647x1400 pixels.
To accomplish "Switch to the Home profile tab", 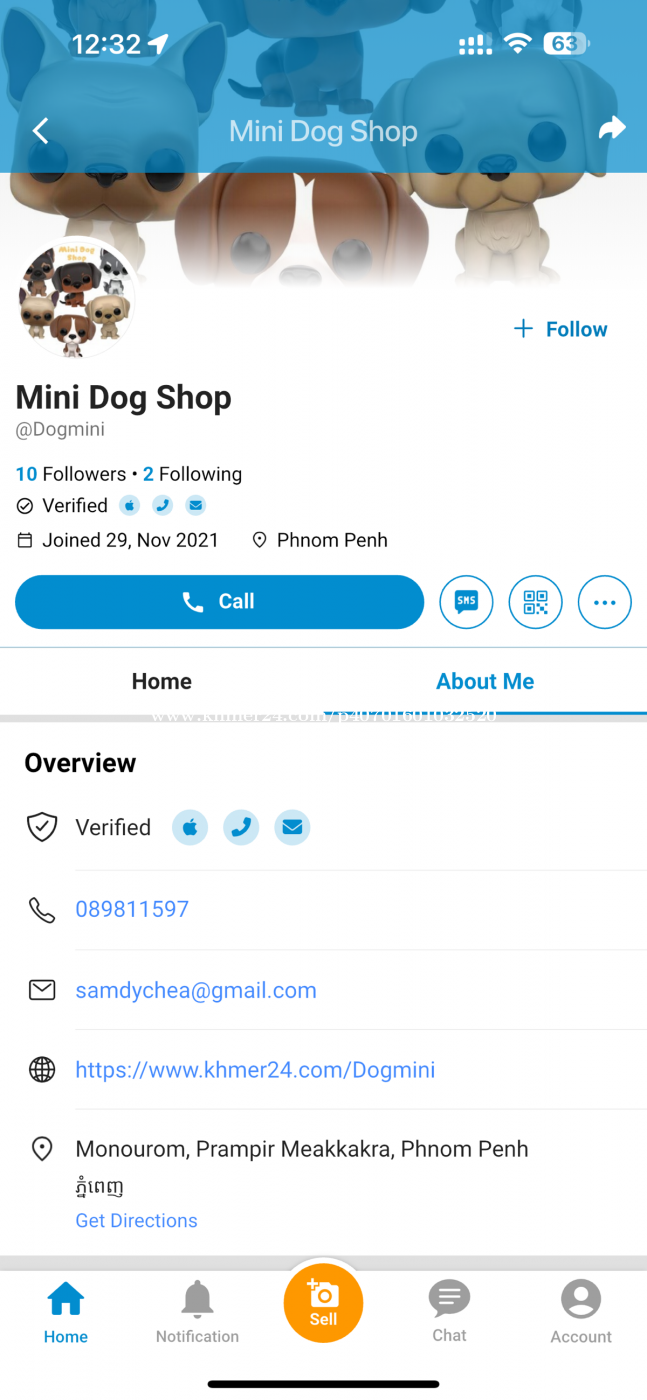I will (162, 681).
